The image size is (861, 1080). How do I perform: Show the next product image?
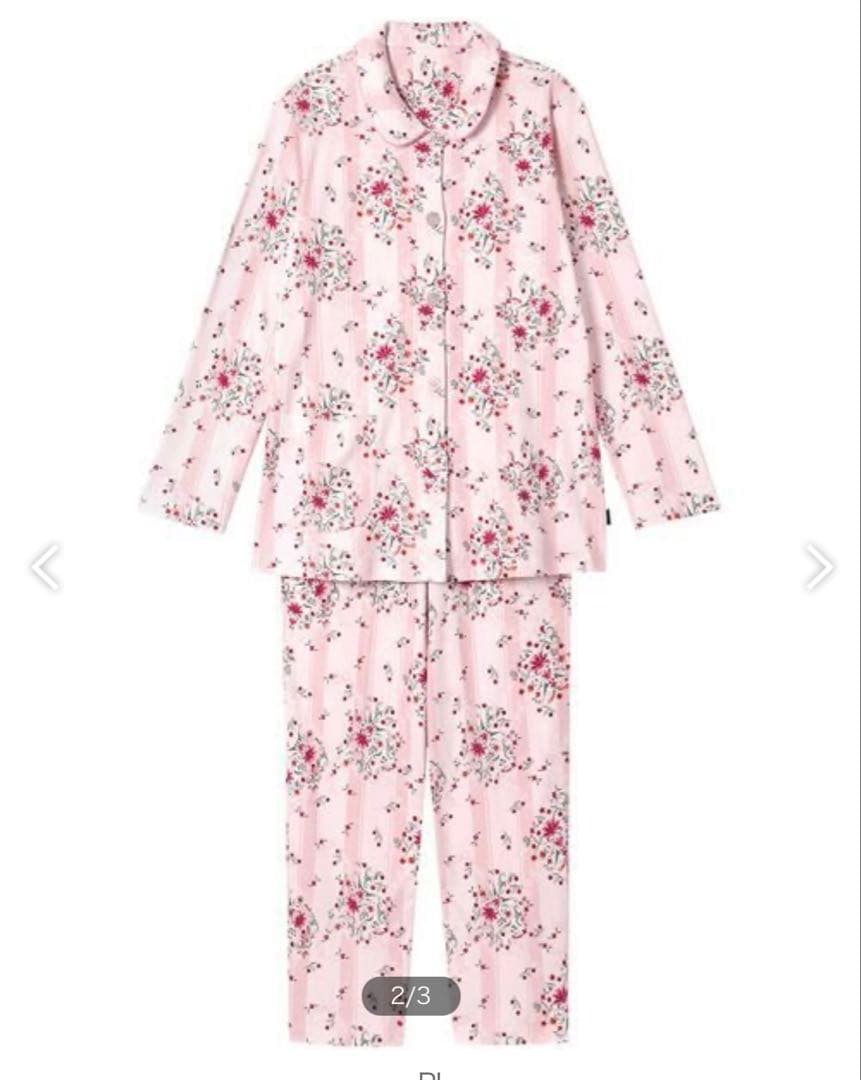pyautogui.click(x=818, y=567)
